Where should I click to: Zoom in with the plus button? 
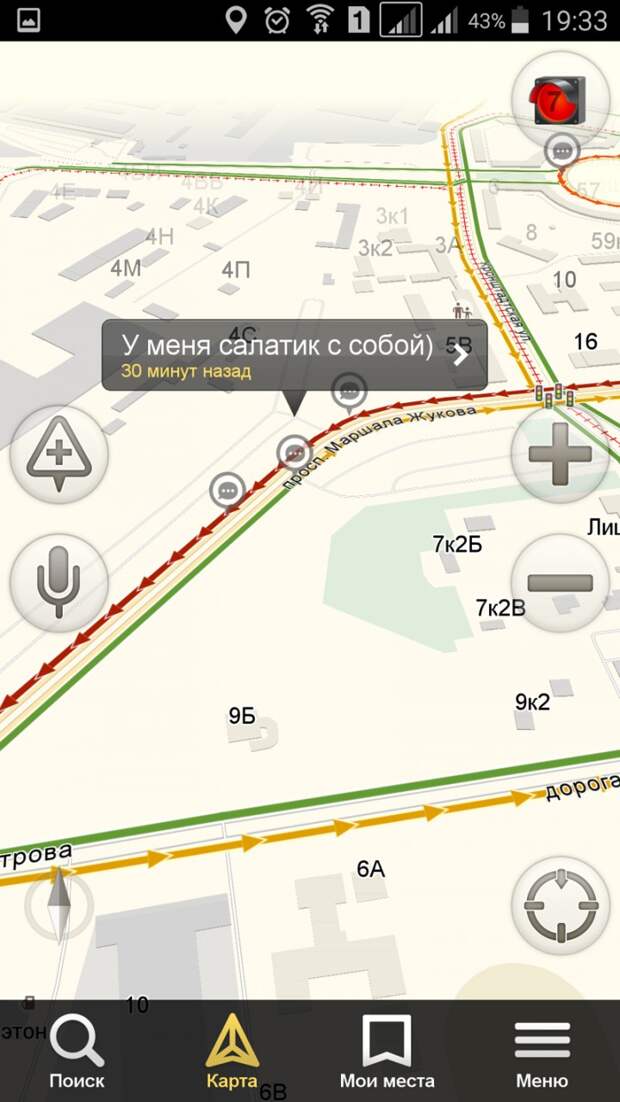[x=560, y=453]
